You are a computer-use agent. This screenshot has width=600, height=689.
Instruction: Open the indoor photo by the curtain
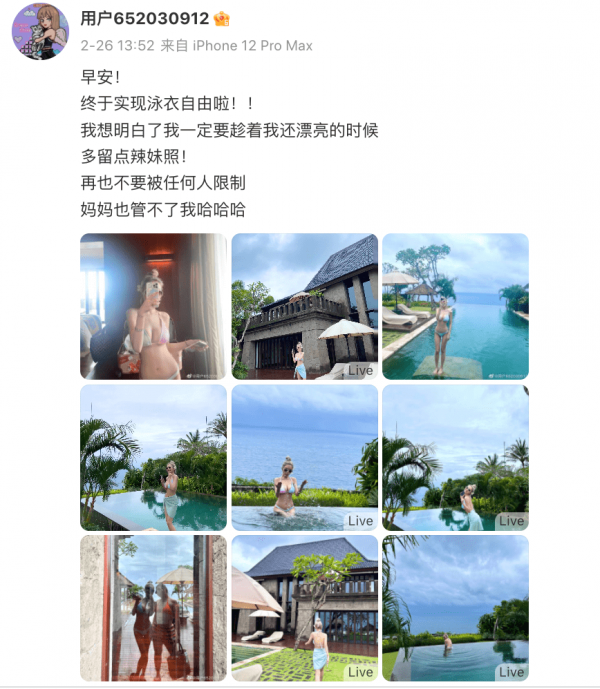[x=153, y=306]
